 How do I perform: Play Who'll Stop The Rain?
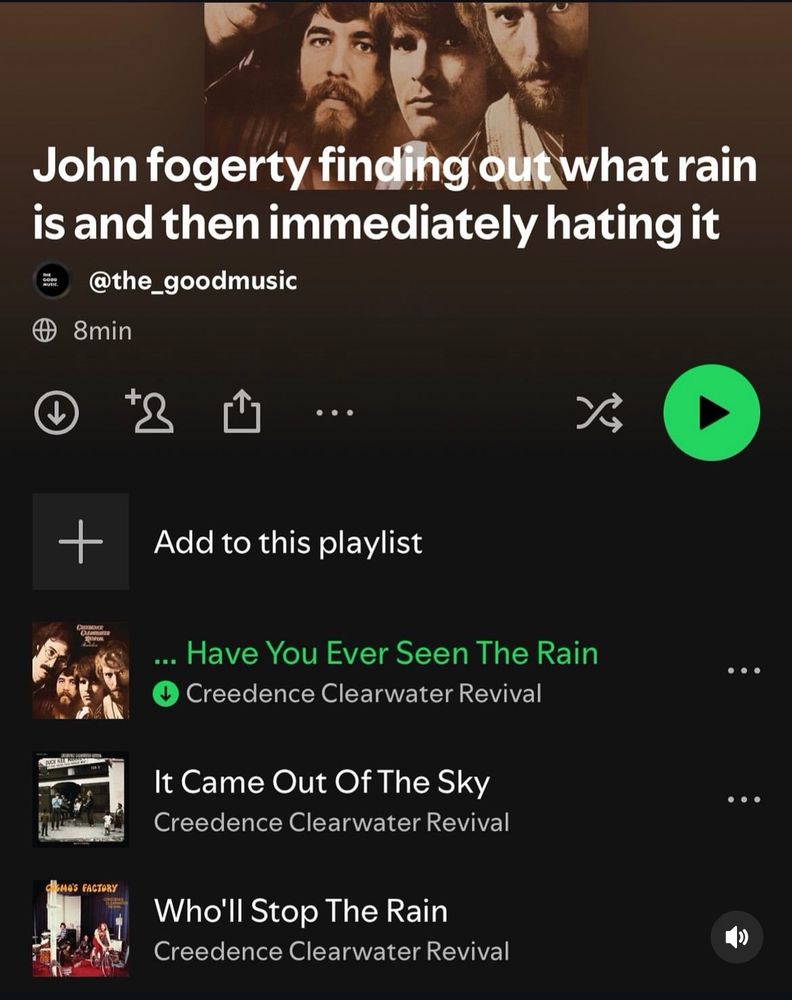300,911
